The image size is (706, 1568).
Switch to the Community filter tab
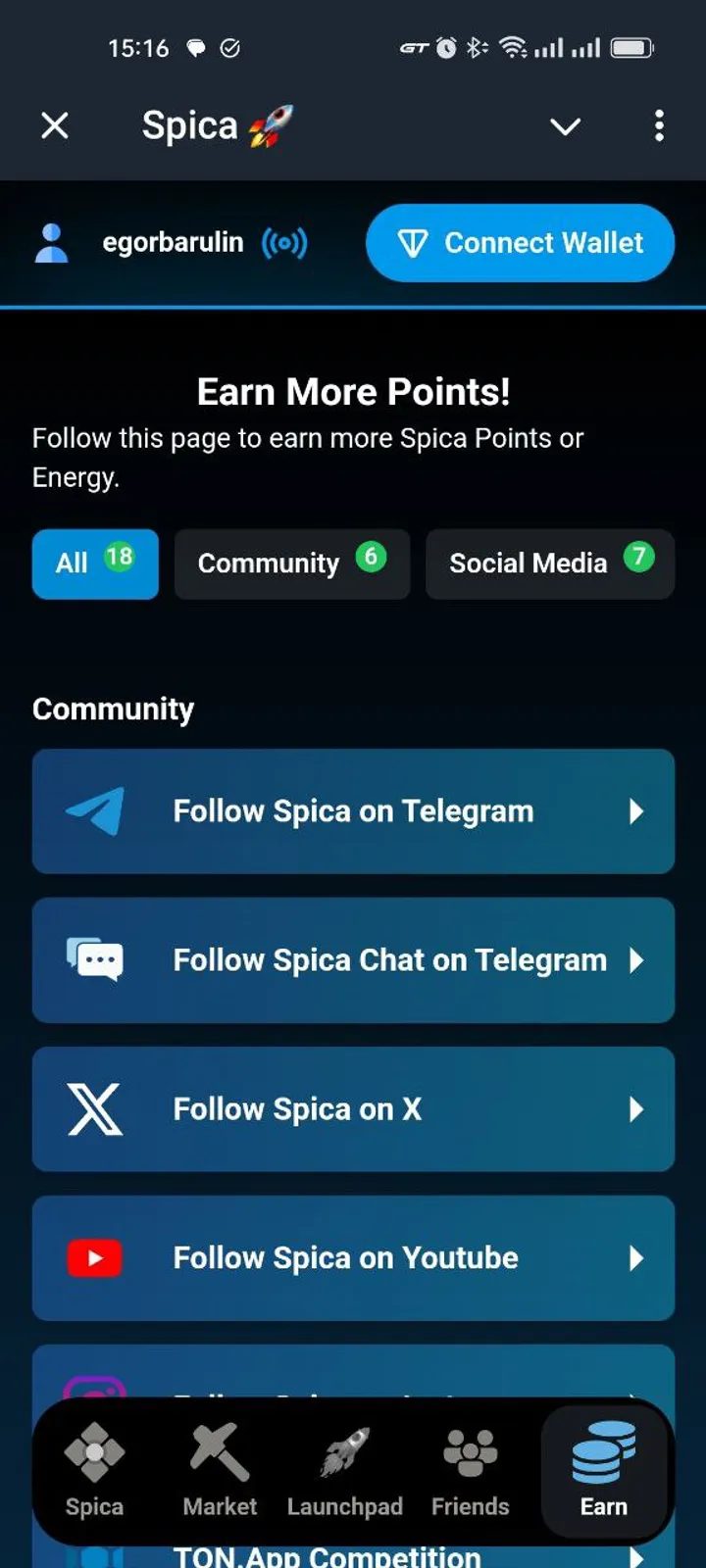coord(291,563)
